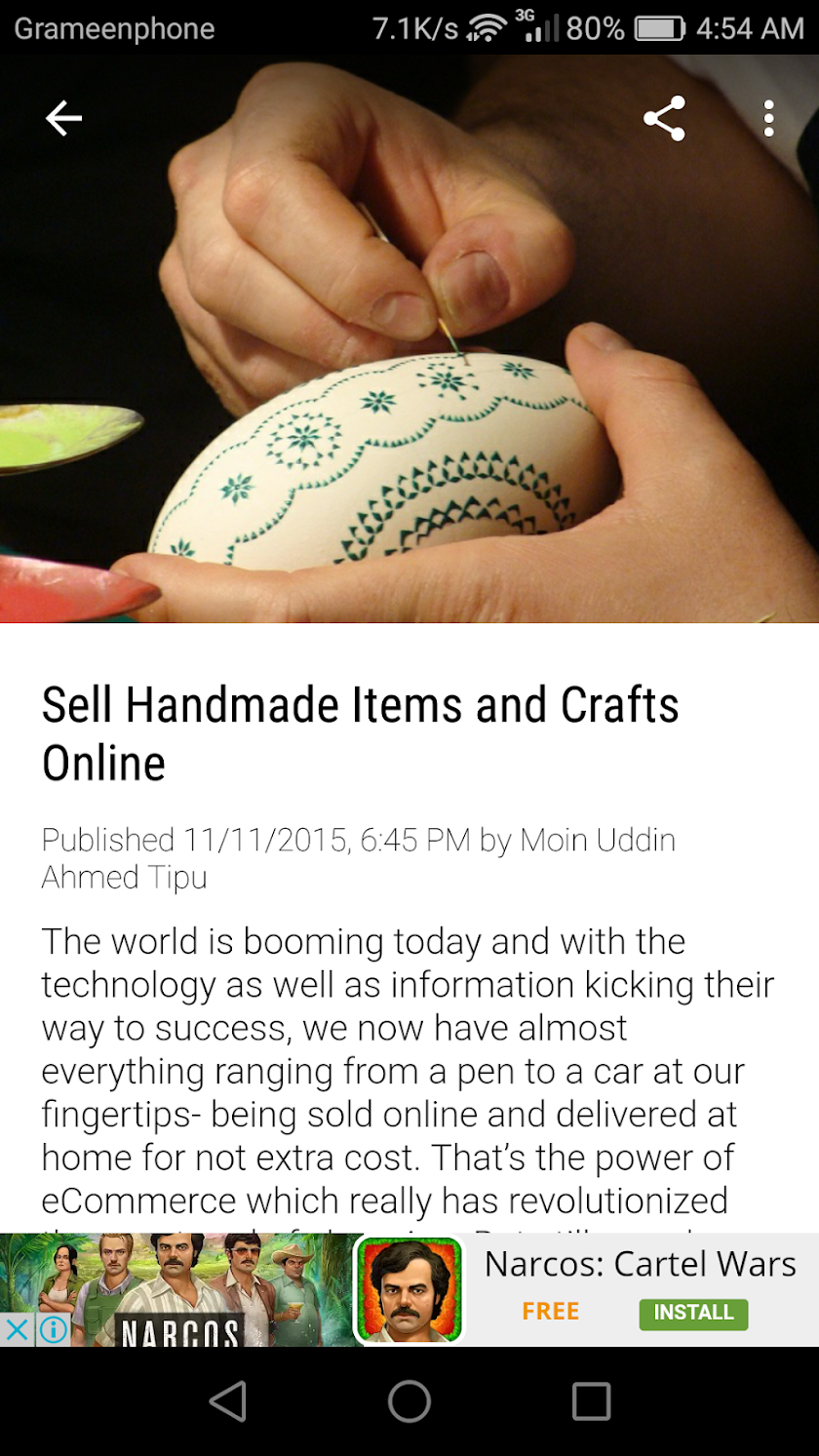
Task: Go to the home screen
Action: point(409,1401)
